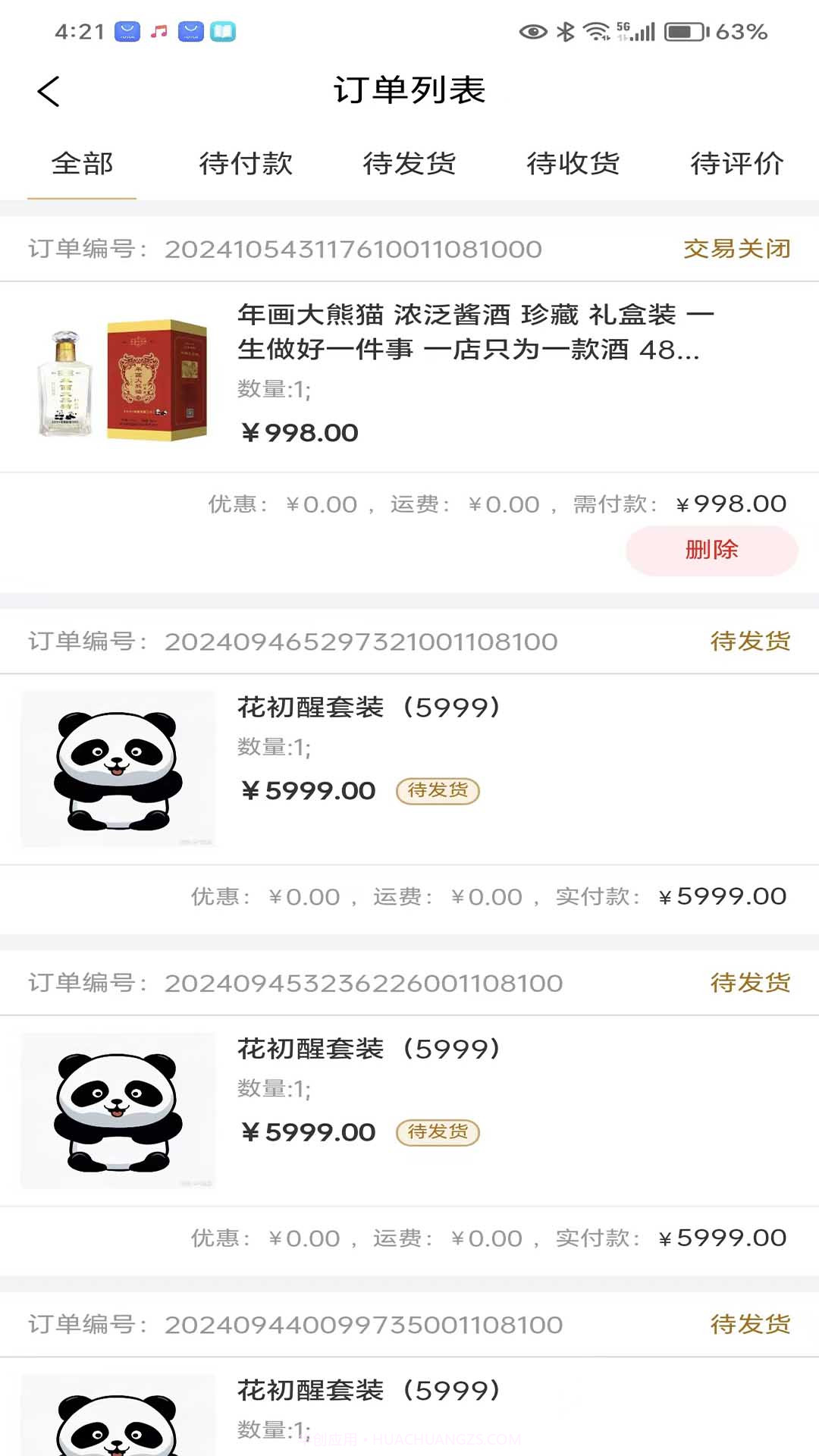Screen dimensions: 819x1456
Task: Switch to the 待评价 tab
Action: pos(736,164)
